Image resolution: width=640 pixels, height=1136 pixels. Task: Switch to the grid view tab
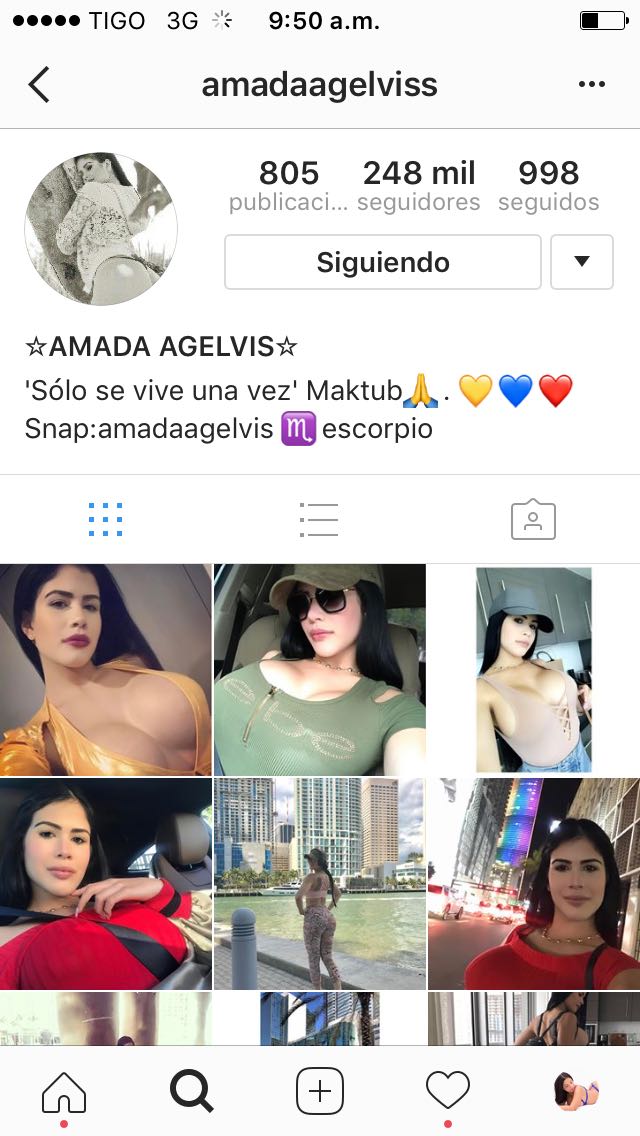(x=105, y=519)
